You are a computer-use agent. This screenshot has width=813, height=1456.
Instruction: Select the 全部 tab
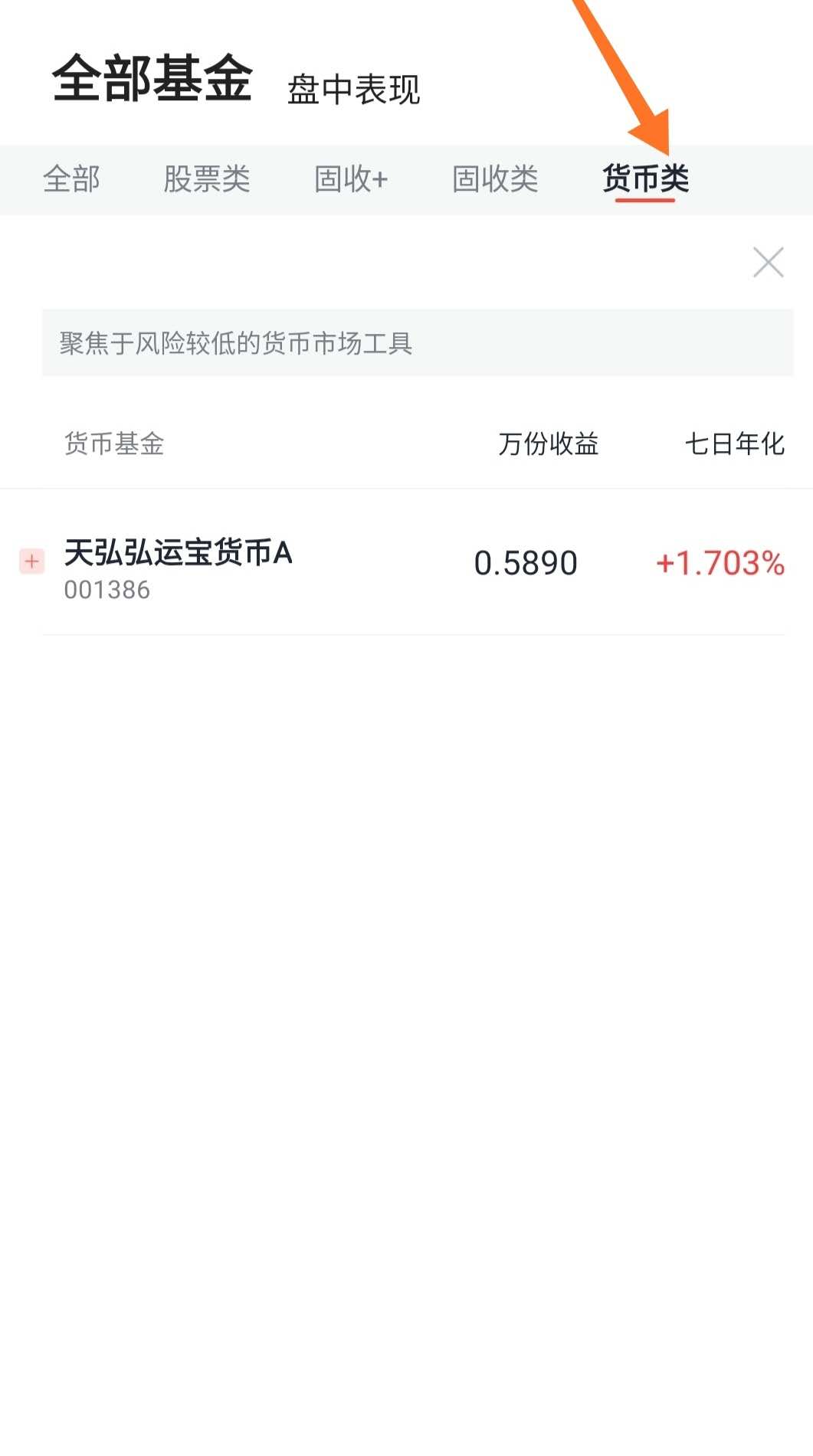click(x=74, y=179)
